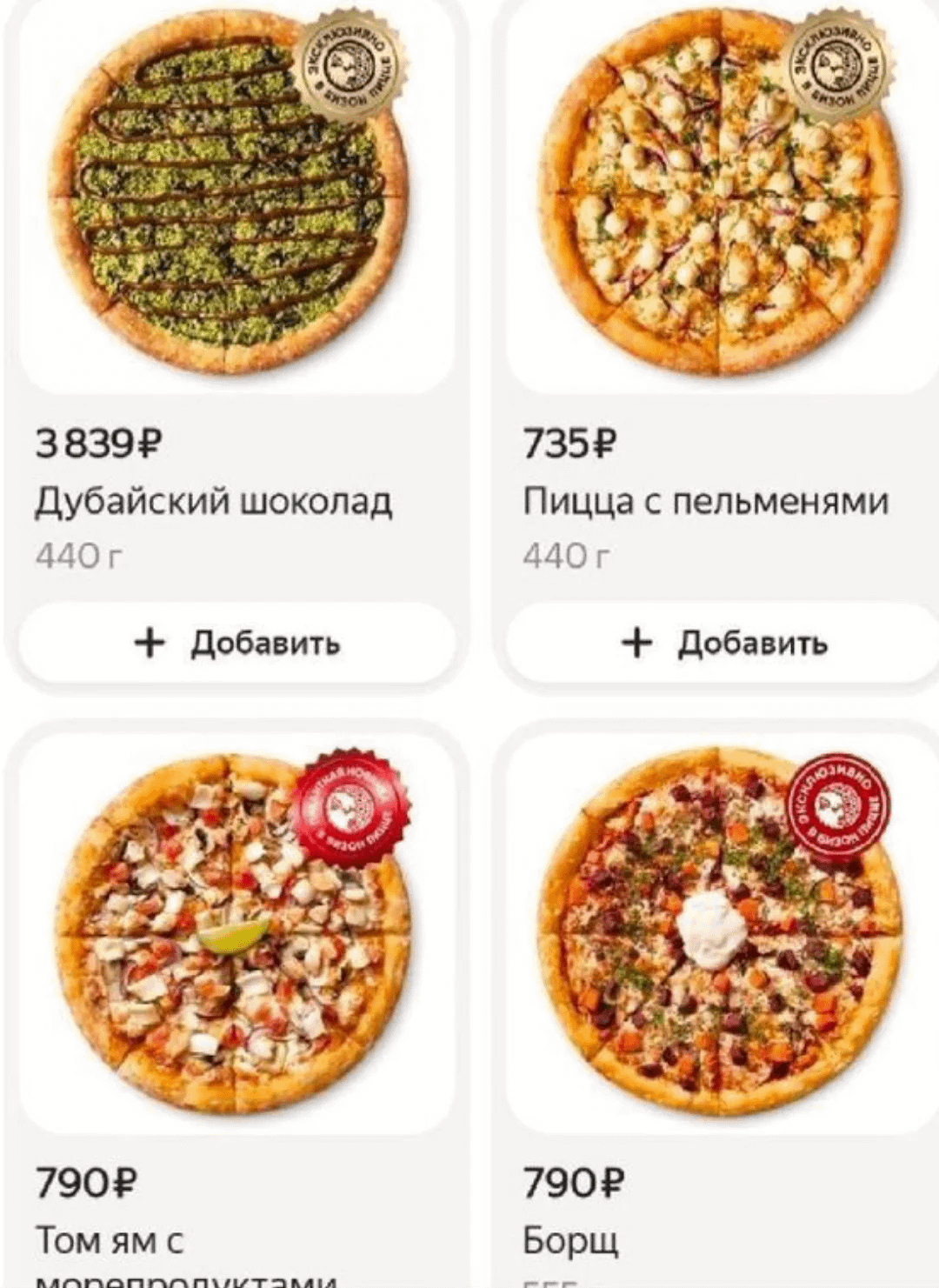Open the Пицца с пельменями product card
Screen dimensions: 939x1288
coord(720,200)
